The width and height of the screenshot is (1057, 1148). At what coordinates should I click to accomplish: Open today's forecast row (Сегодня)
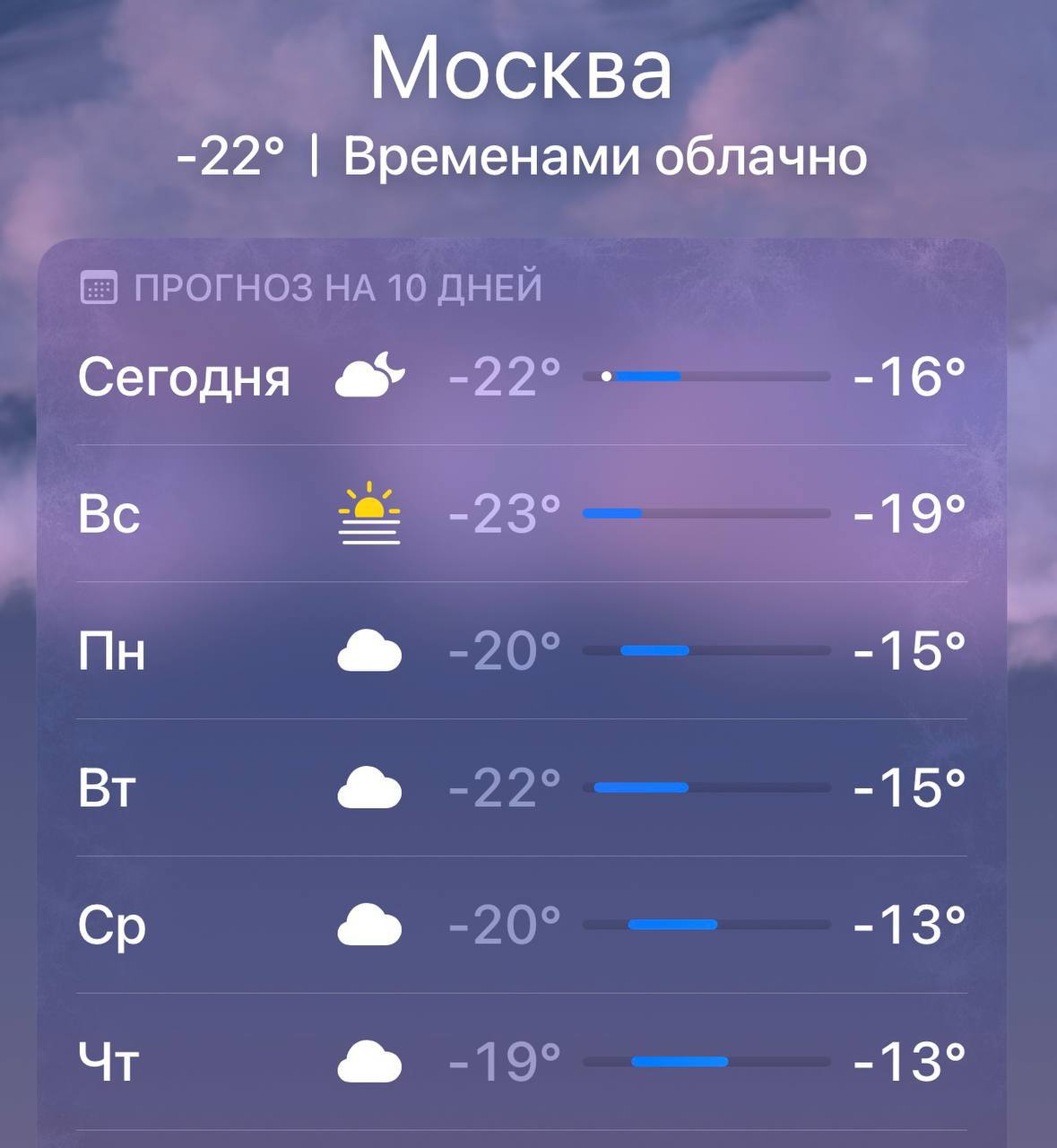coord(522,377)
